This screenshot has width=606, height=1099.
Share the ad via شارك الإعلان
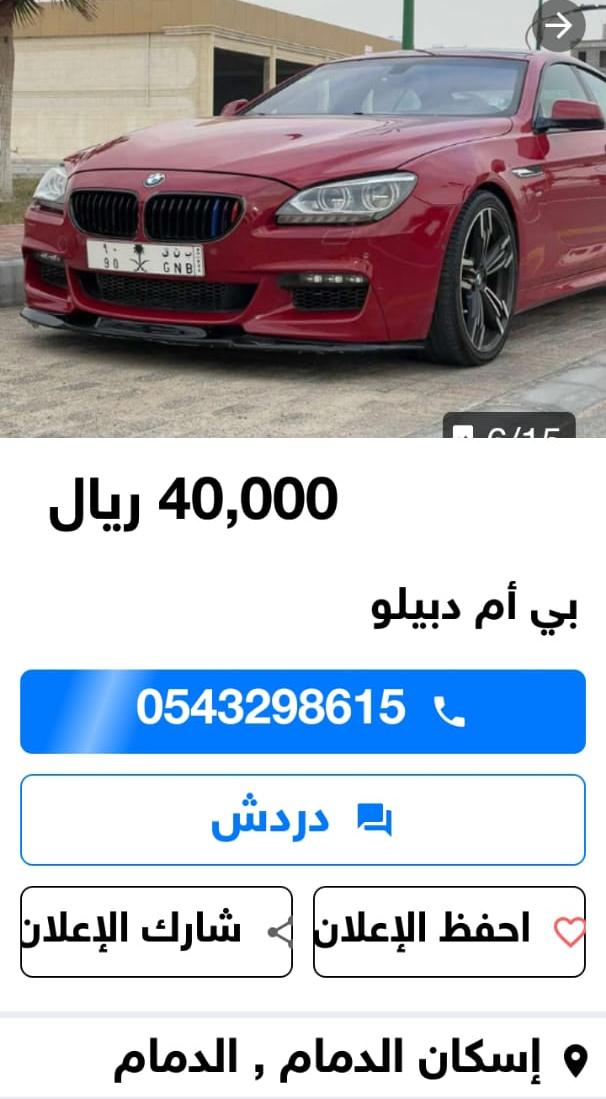point(156,931)
